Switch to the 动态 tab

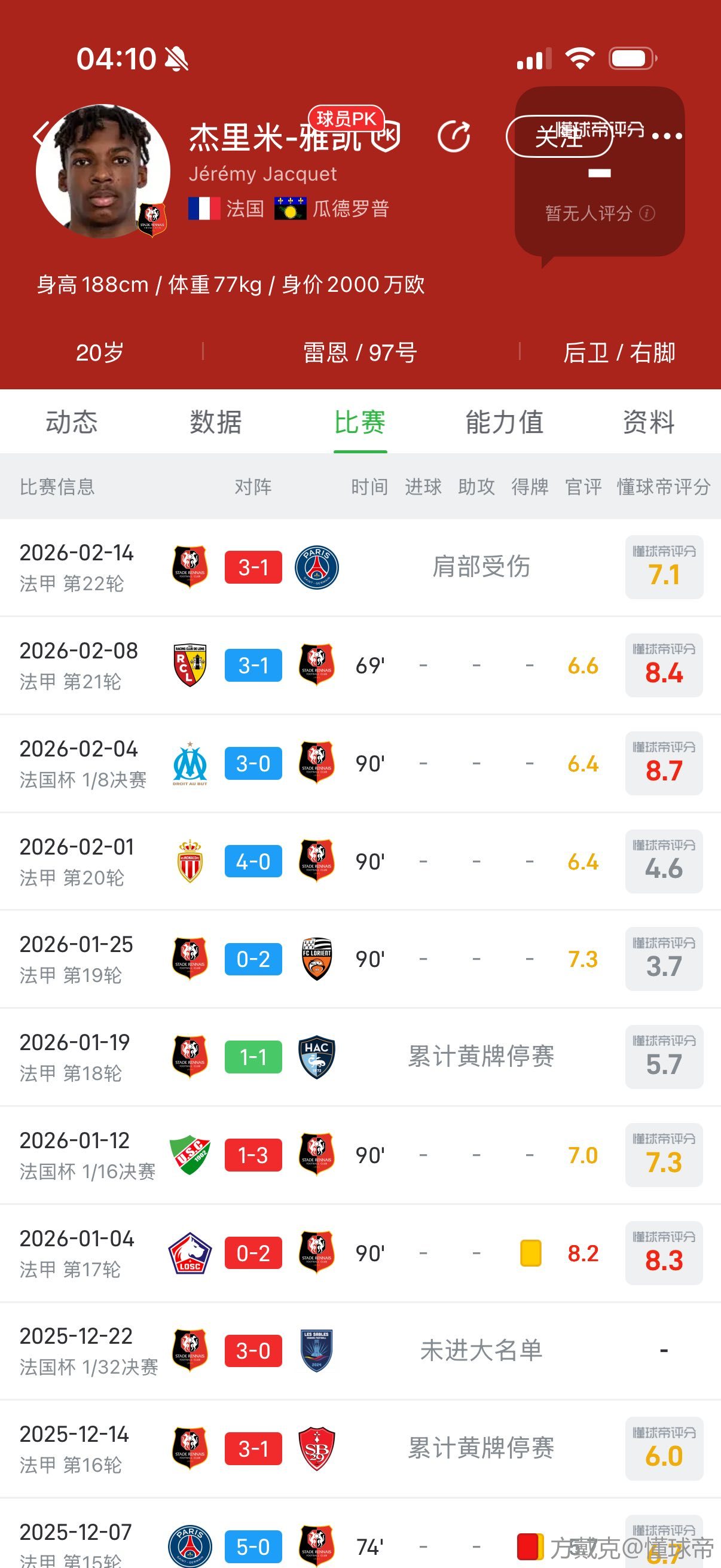72,422
